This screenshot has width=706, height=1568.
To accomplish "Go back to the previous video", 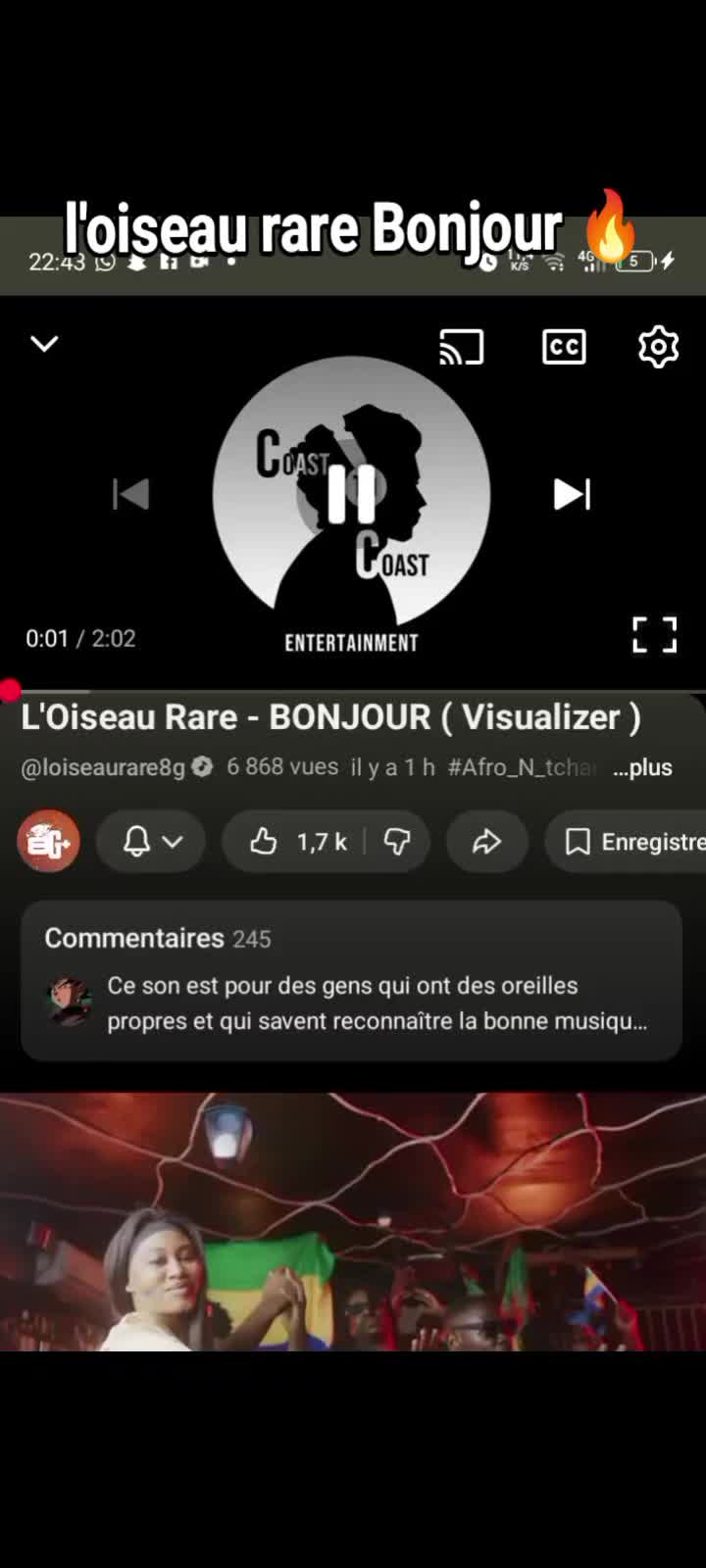I will point(131,495).
